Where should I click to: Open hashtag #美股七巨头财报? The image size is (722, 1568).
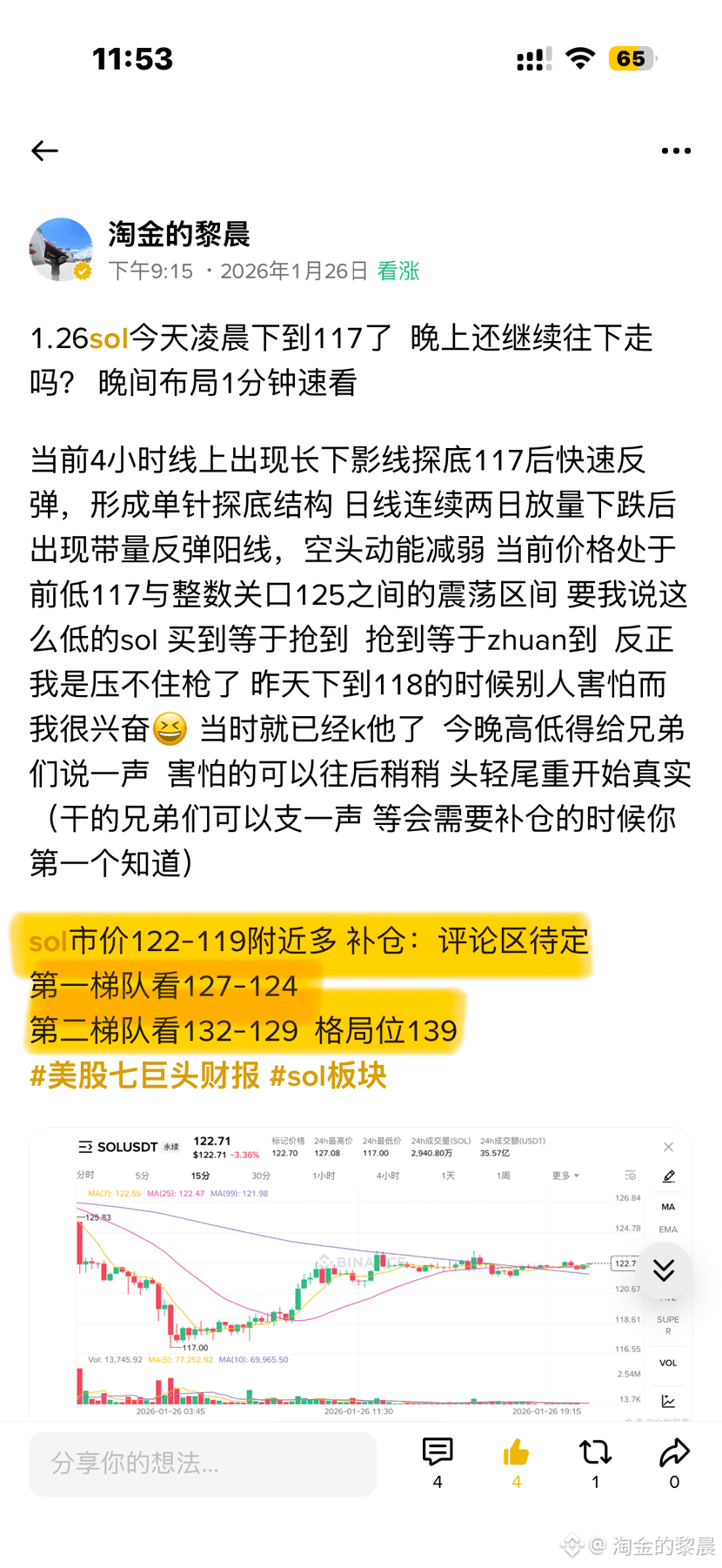click(x=144, y=1076)
